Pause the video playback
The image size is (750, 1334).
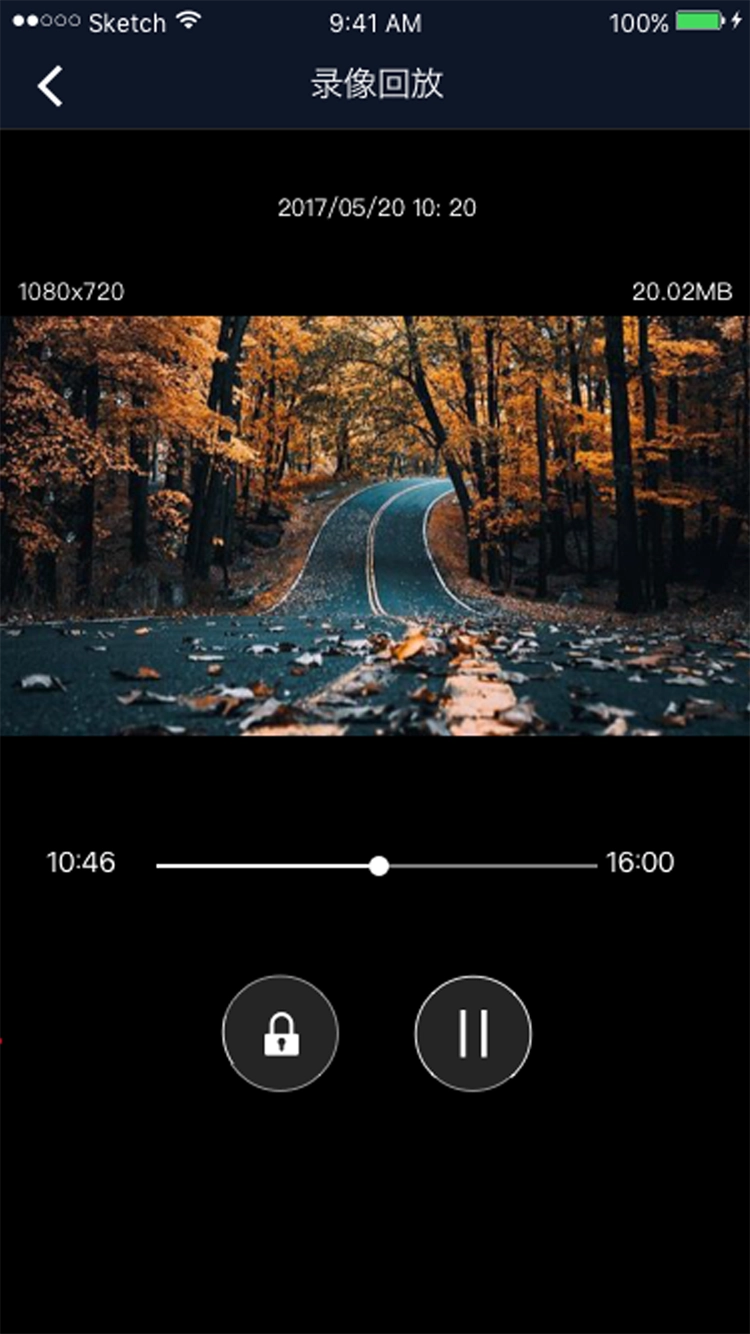473,1033
